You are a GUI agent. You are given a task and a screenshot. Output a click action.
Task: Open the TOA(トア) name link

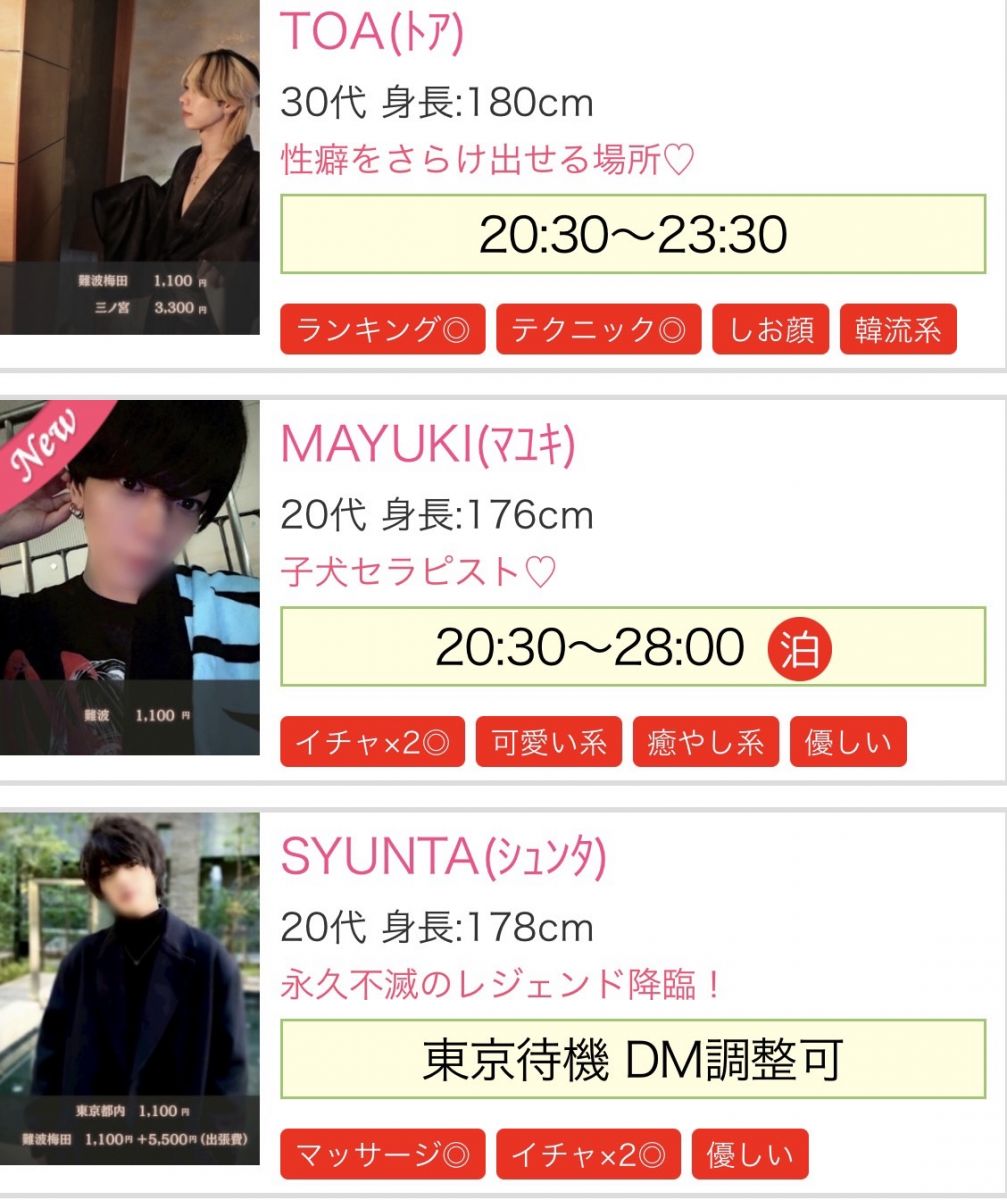pos(372,33)
